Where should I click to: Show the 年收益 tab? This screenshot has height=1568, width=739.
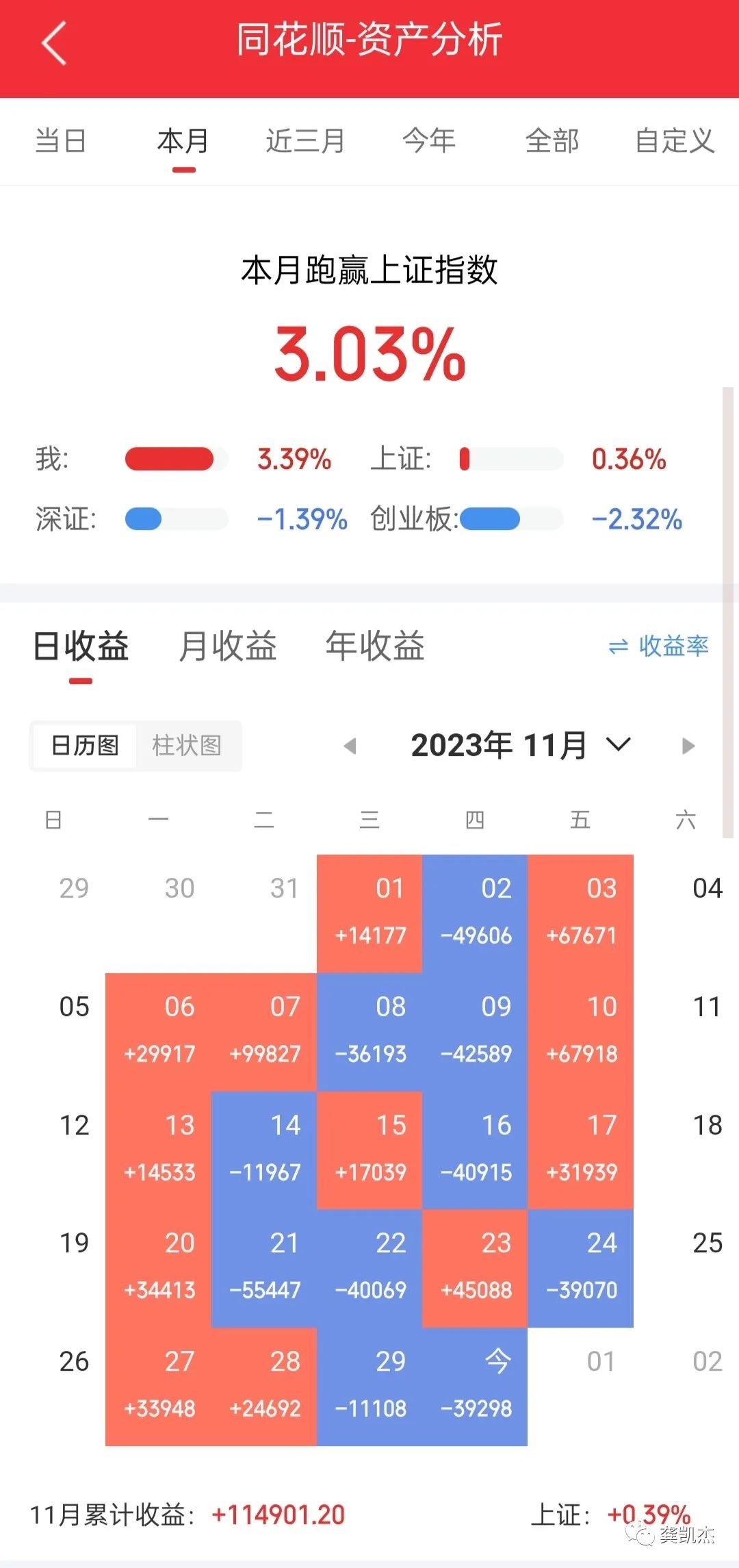375,646
